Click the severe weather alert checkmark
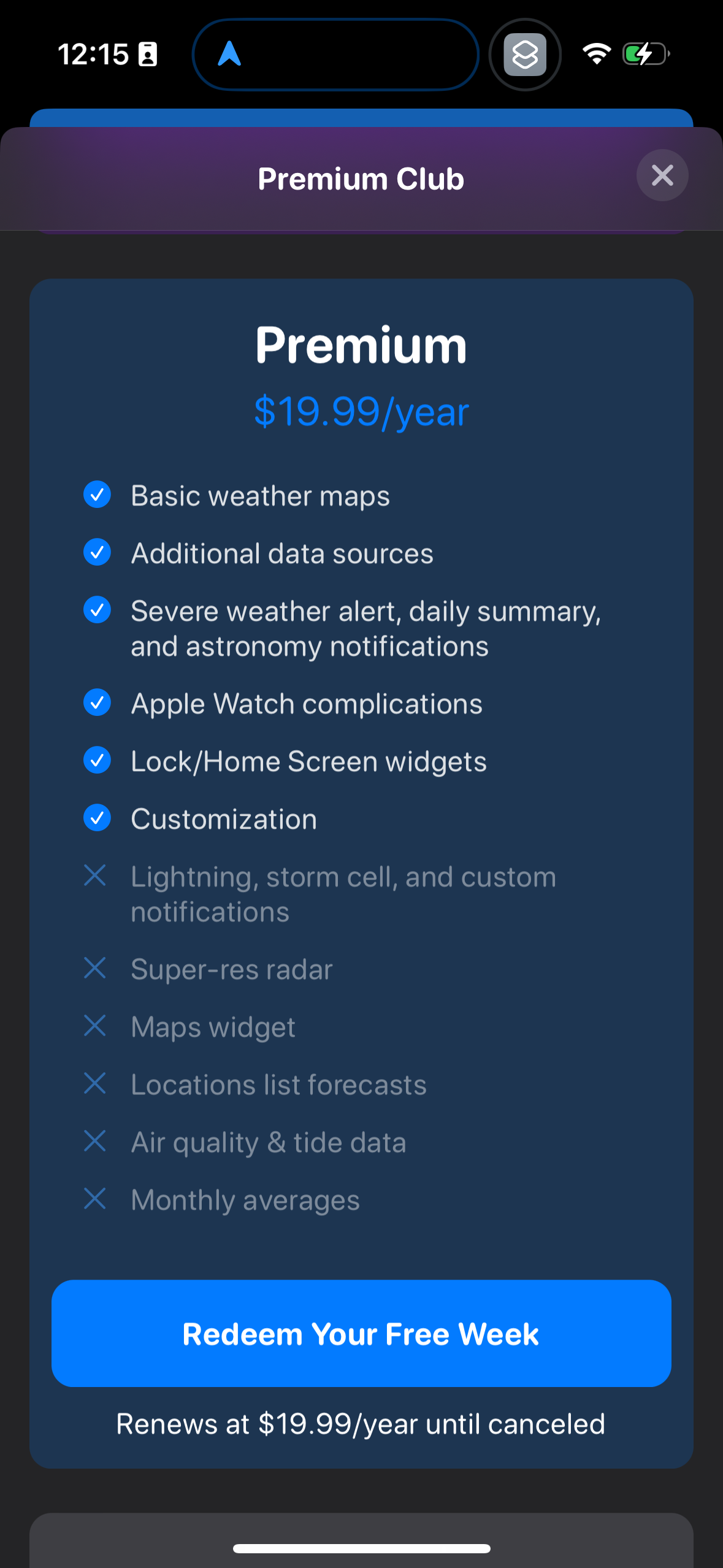 (x=97, y=610)
